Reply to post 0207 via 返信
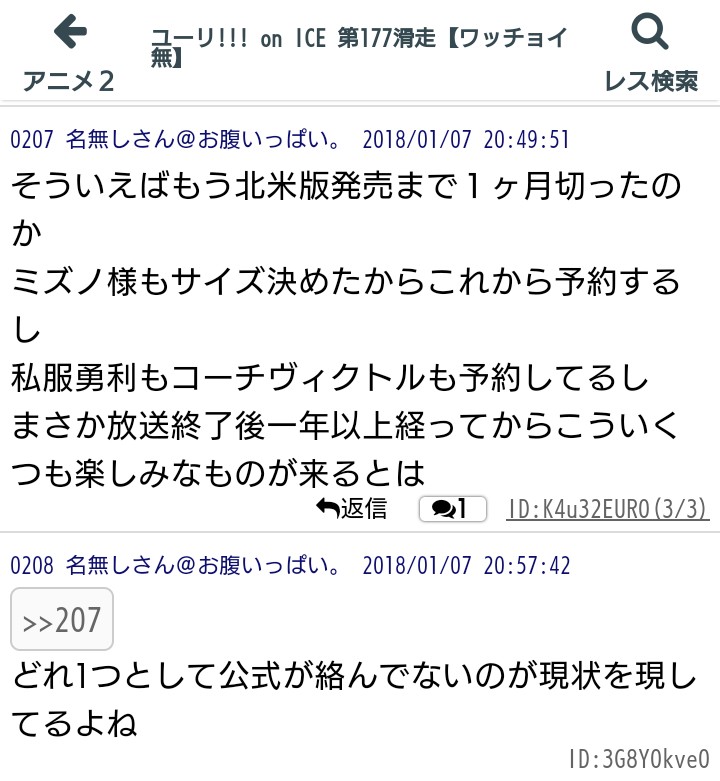Screen dimensions: 720x781 coord(352,509)
